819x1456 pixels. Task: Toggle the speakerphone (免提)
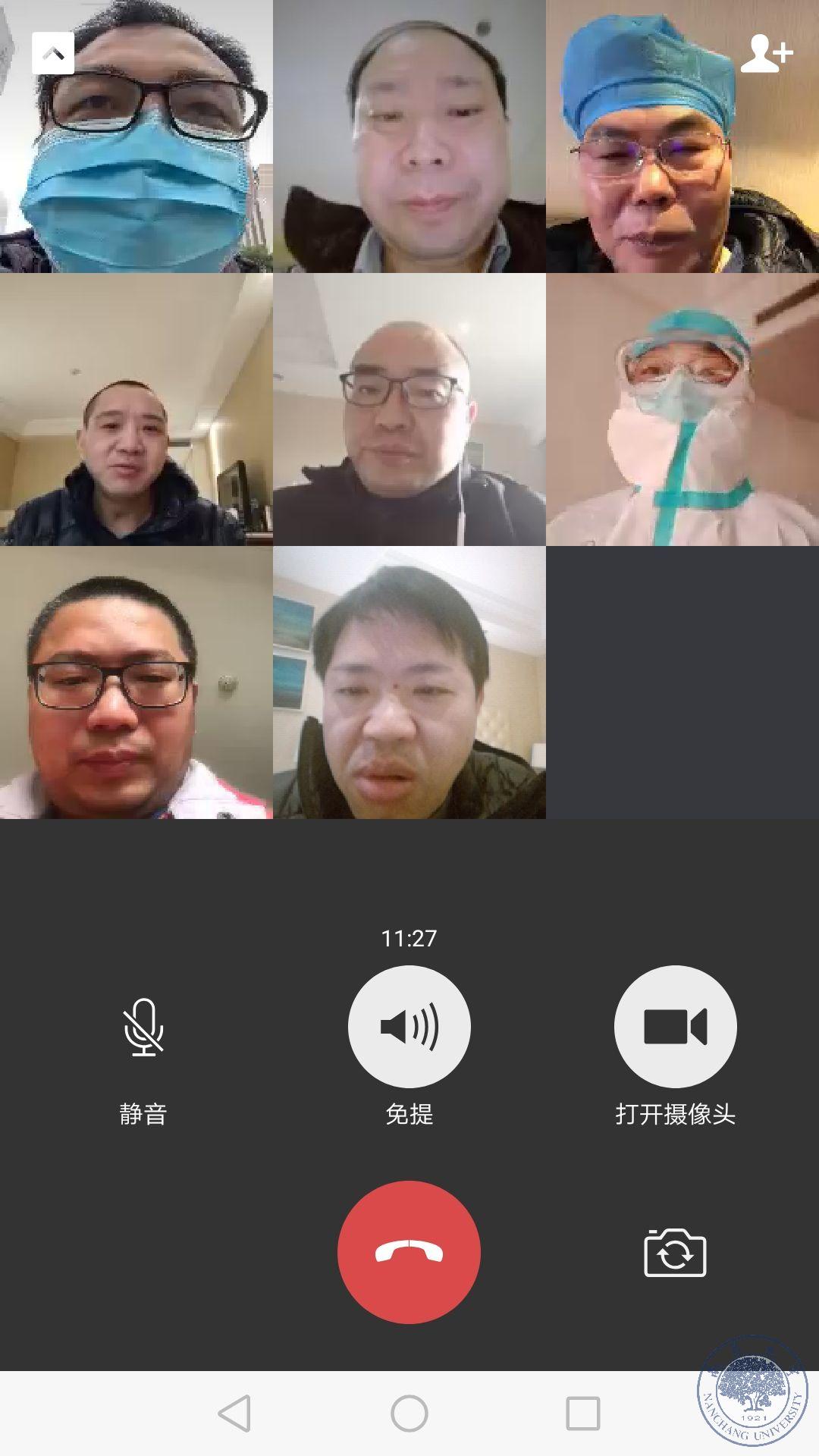click(x=409, y=1027)
